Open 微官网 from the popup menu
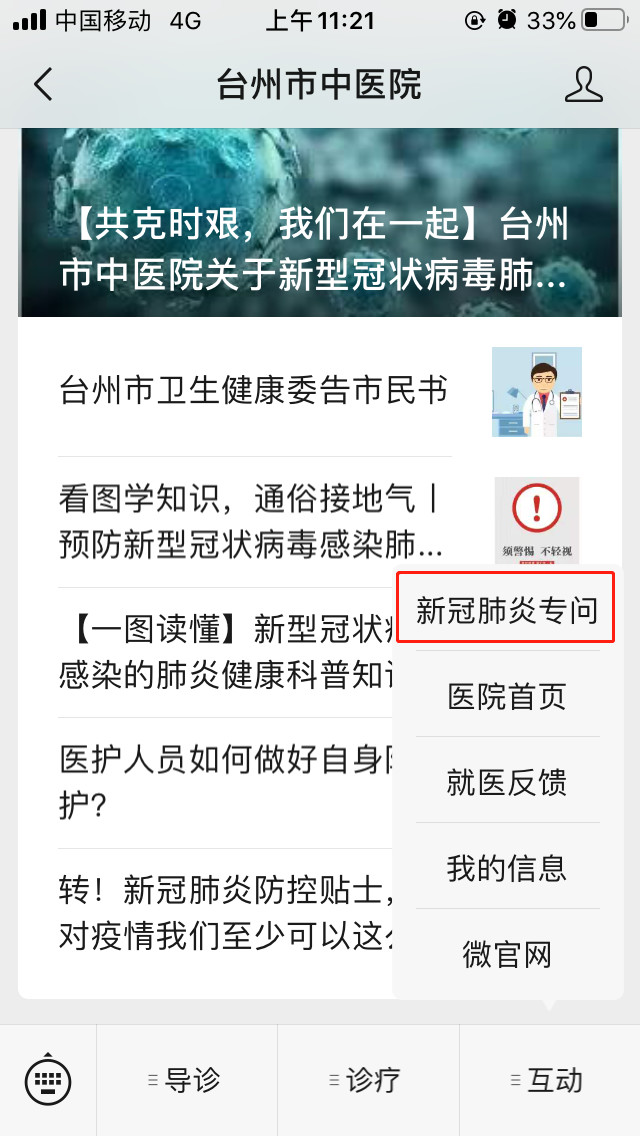640x1136 pixels. pos(507,954)
